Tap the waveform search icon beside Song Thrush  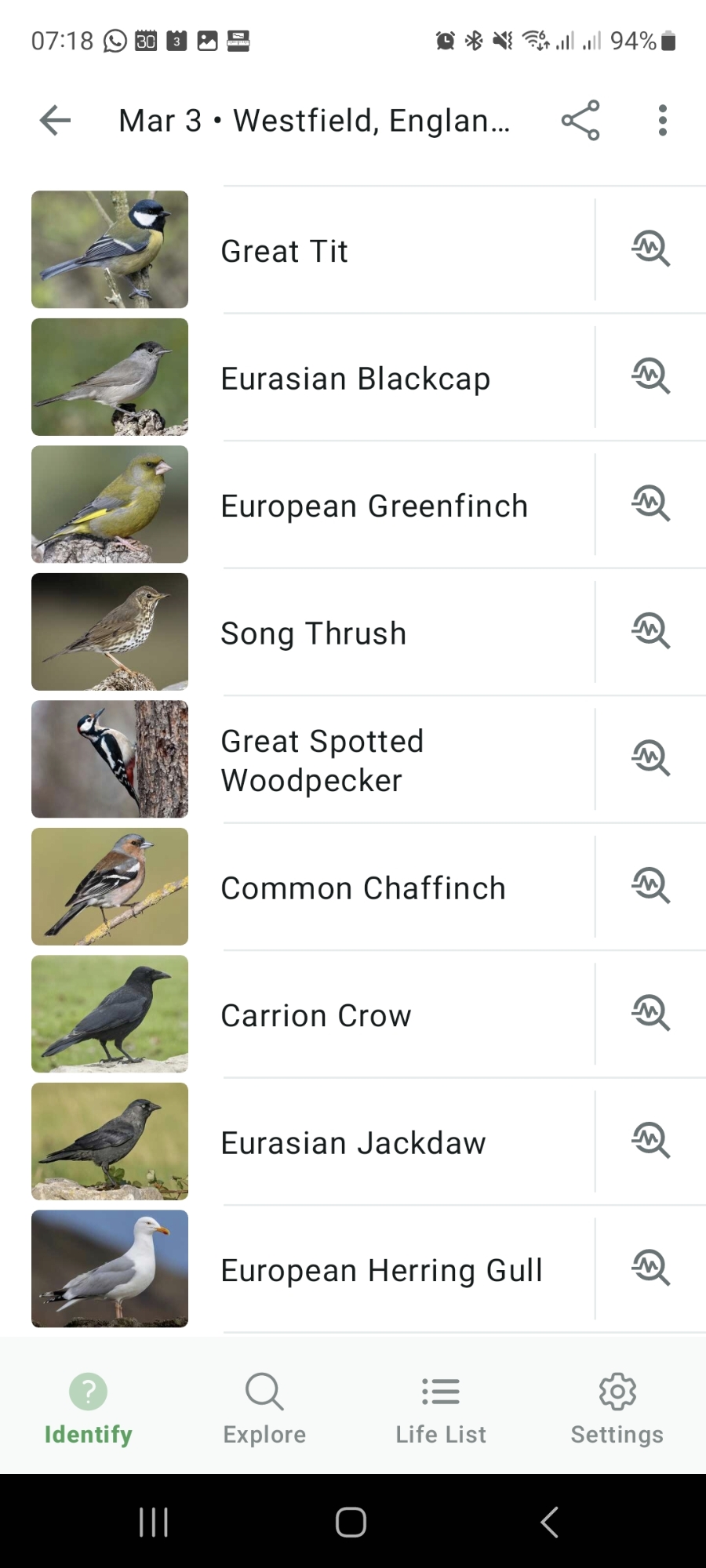coord(650,632)
